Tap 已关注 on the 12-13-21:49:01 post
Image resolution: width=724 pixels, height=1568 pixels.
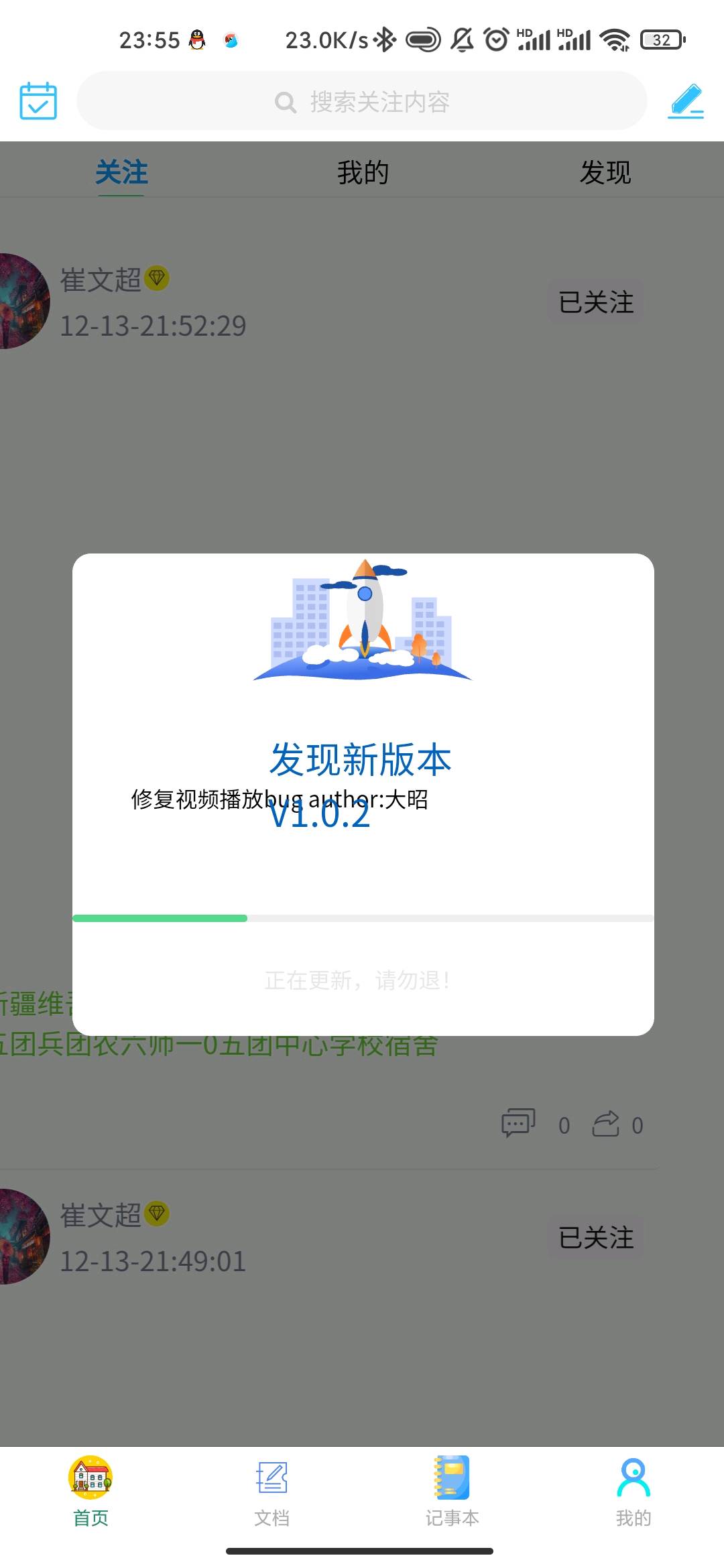[x=596, y=1238]
